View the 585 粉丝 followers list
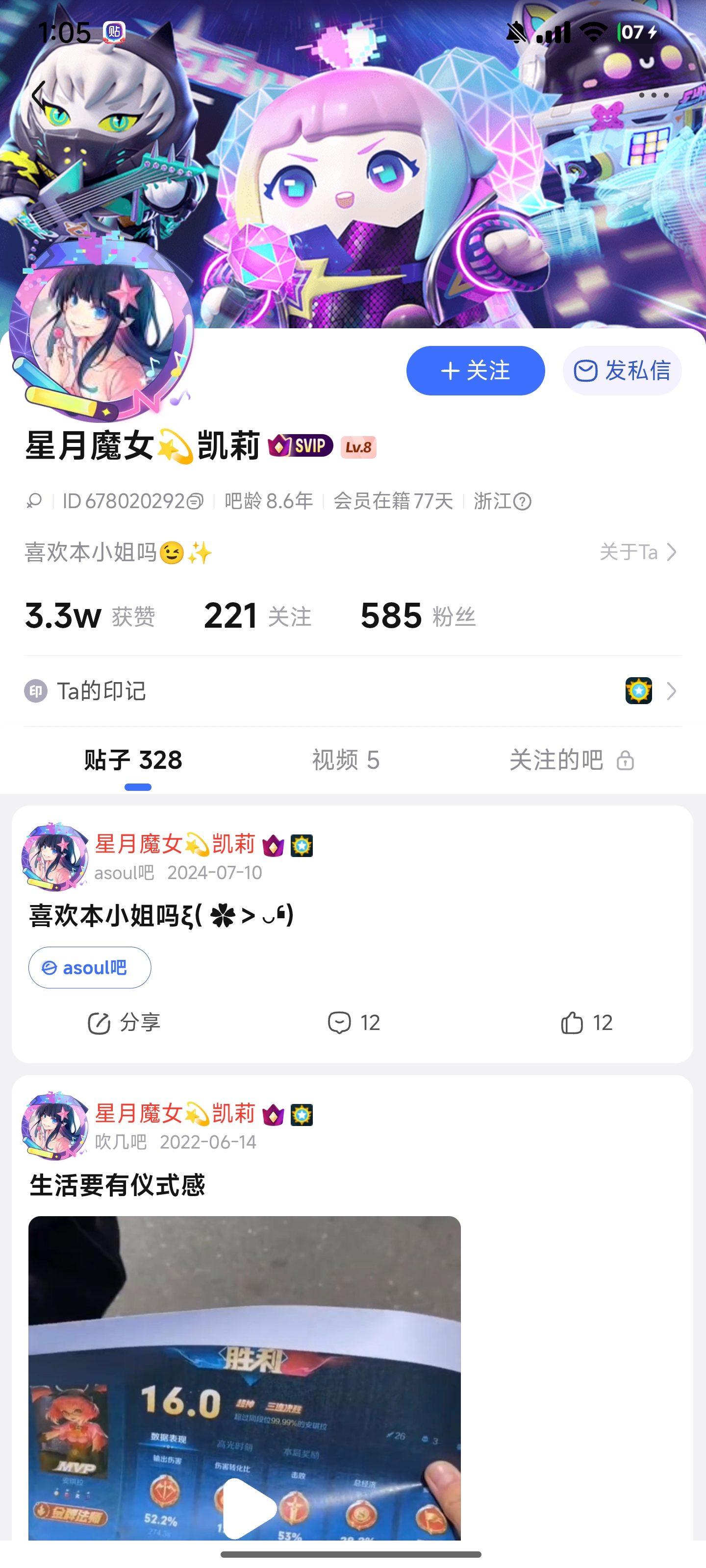 (418, 615)
